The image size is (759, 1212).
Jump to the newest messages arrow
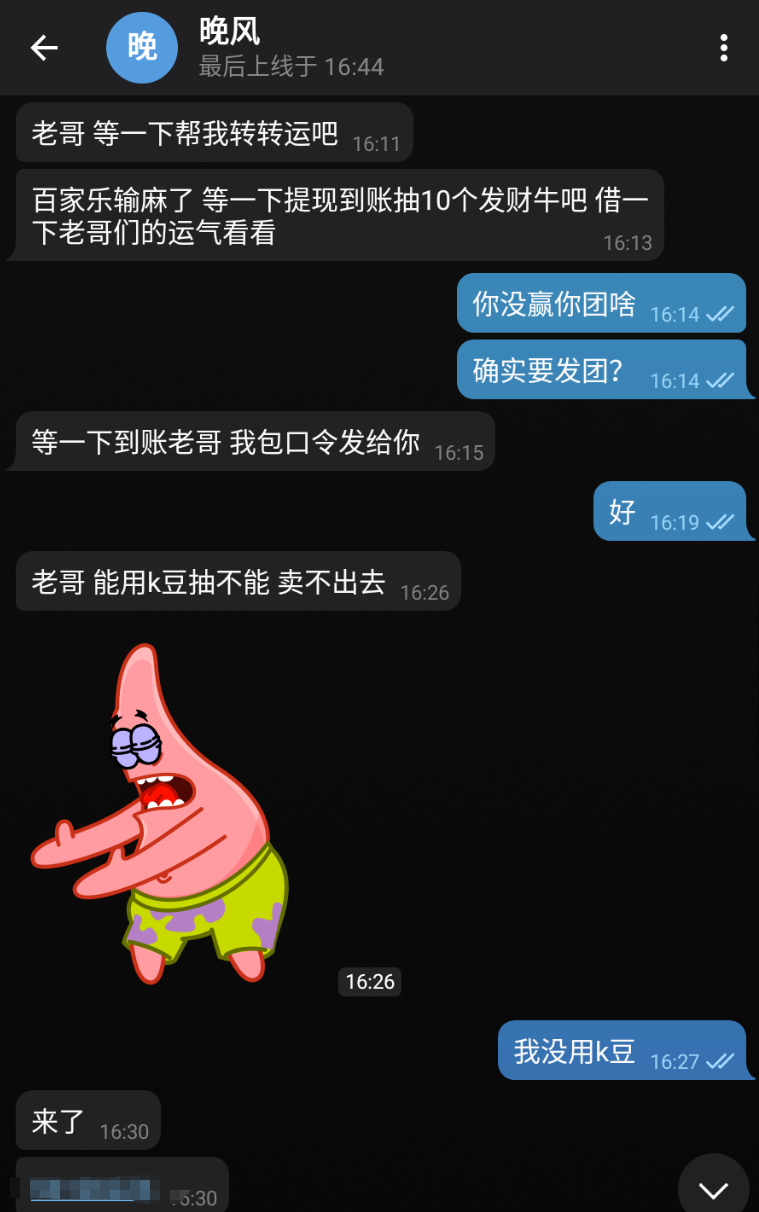click(713, 1188)
